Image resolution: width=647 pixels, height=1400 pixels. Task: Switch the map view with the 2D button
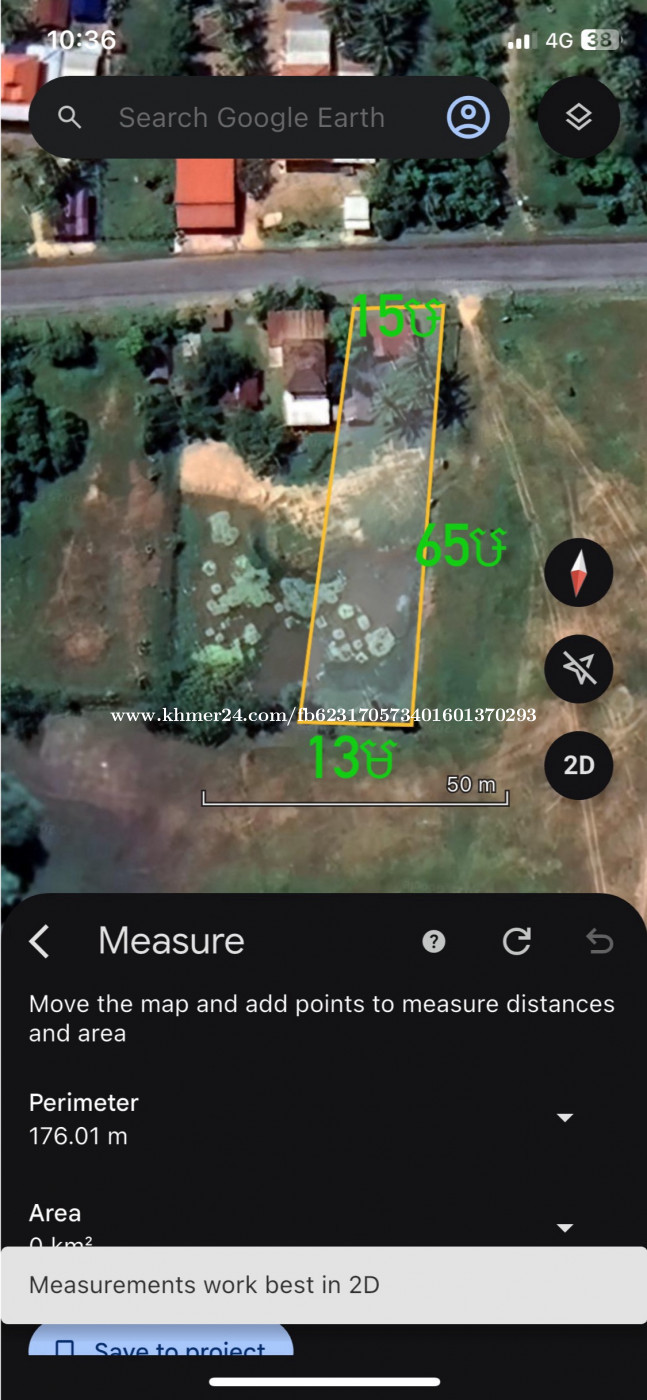(578, 765)
